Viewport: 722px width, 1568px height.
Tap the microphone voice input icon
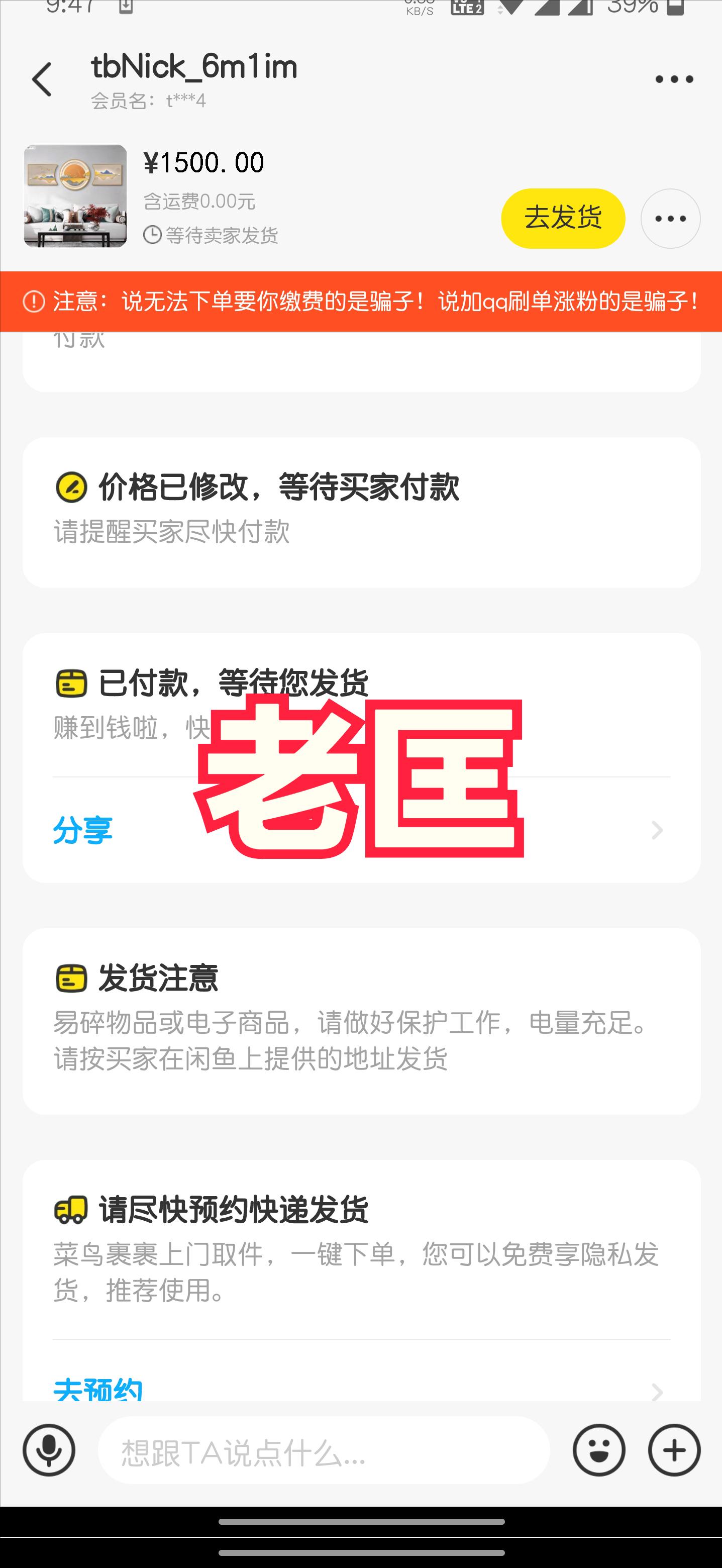coord(50,1452)
